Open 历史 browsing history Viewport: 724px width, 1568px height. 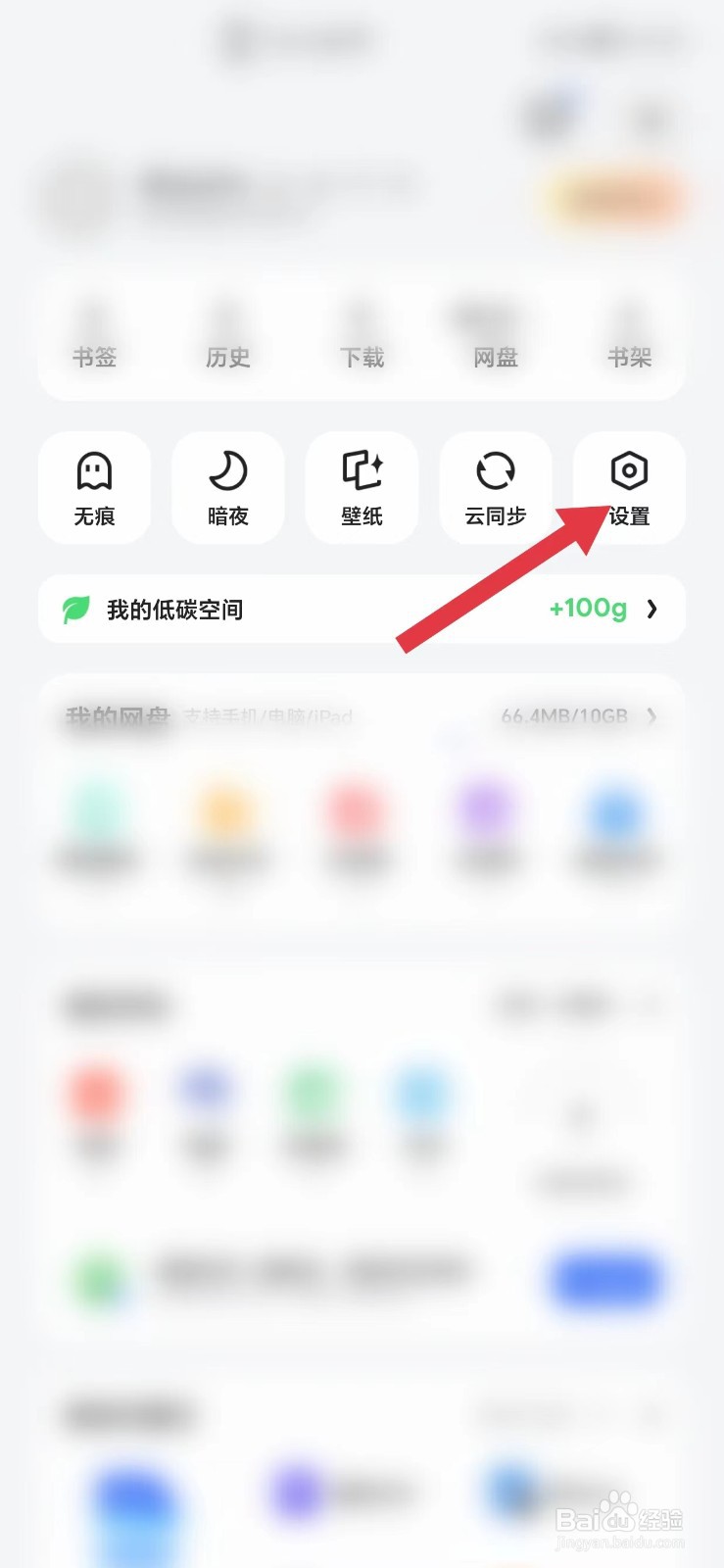click(x=227, y=335)
